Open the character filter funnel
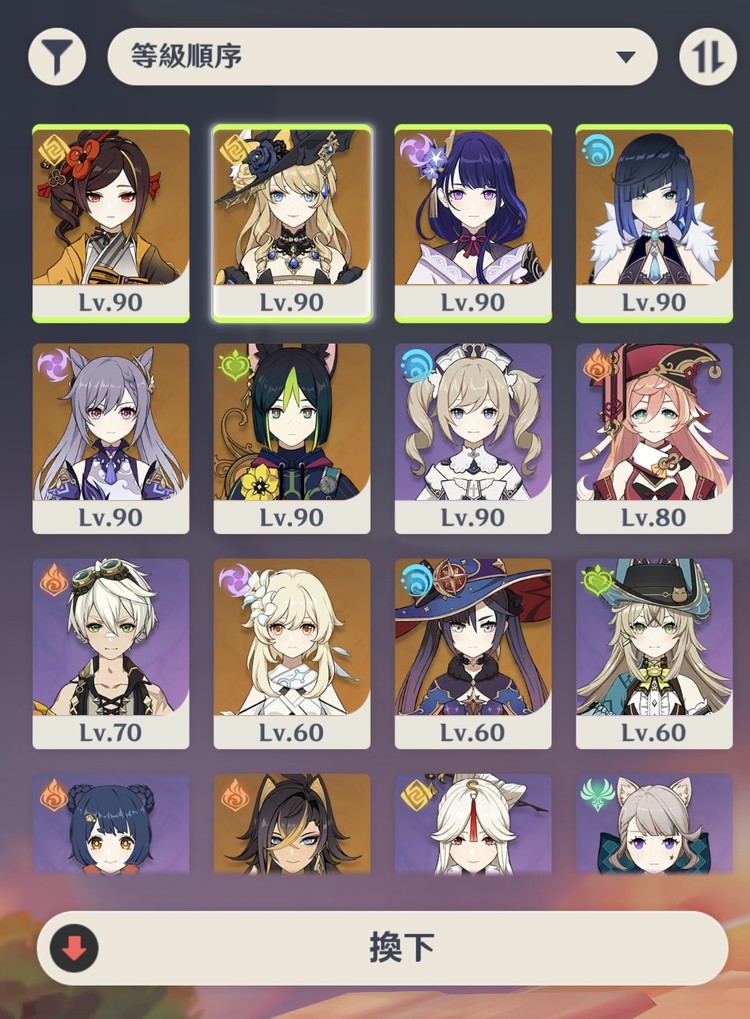This screenshot has width=750, height=1019. click(x=57, y=57)
